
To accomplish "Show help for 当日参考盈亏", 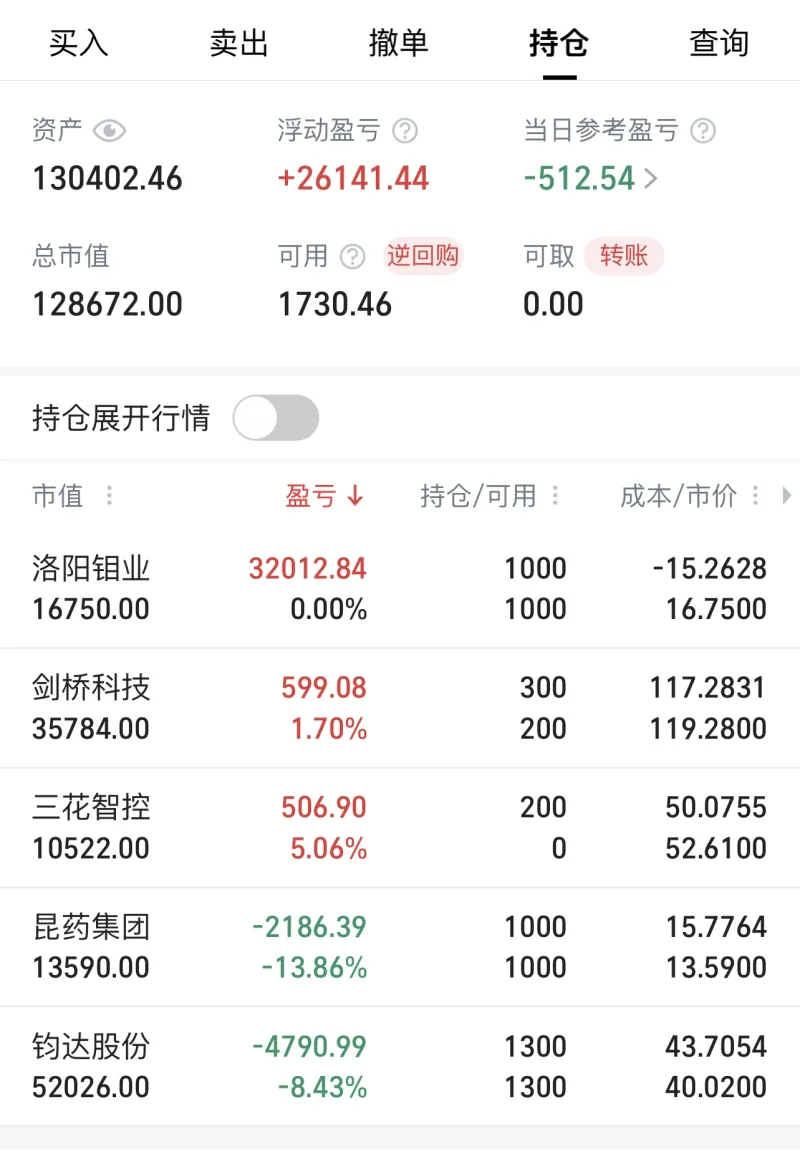I will click(x=703, y=131).
